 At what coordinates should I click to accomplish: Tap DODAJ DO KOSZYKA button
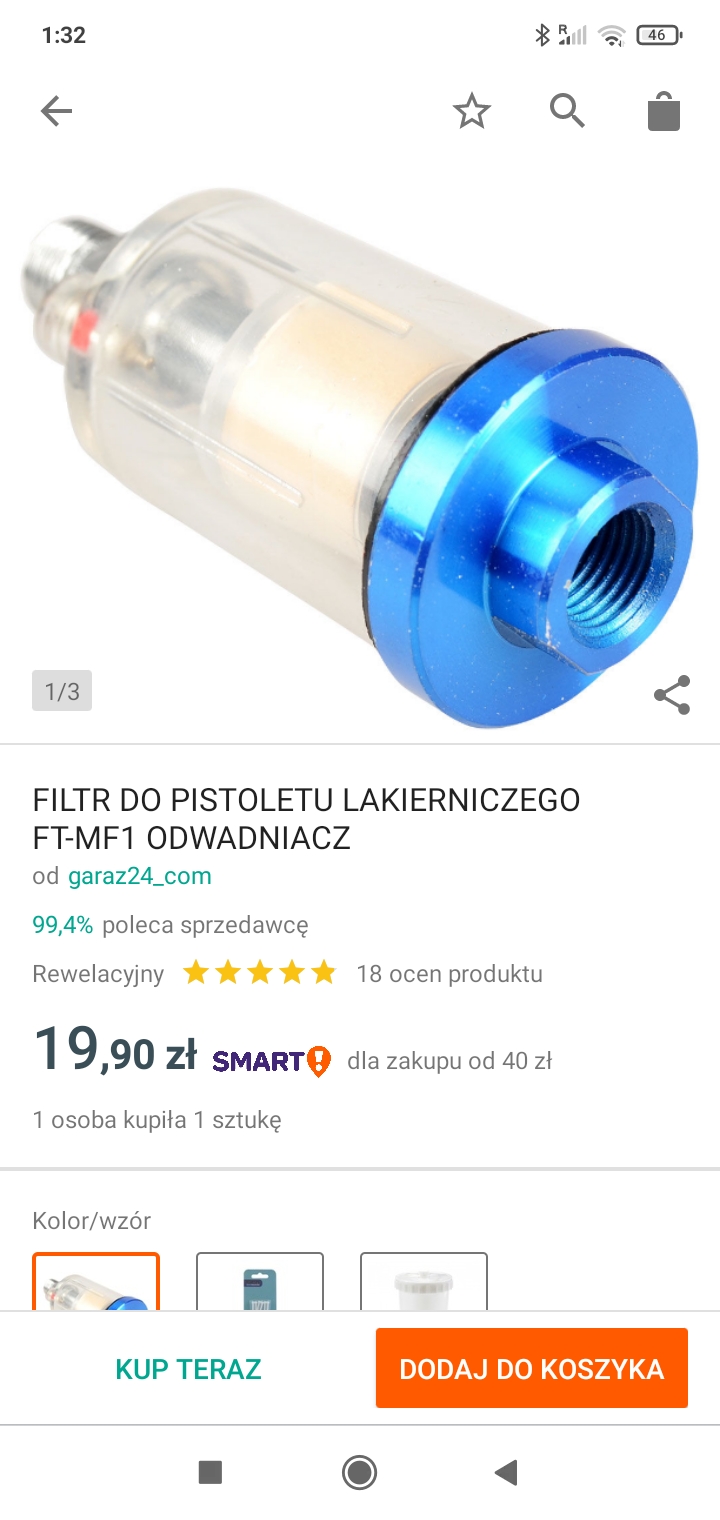532,1369
